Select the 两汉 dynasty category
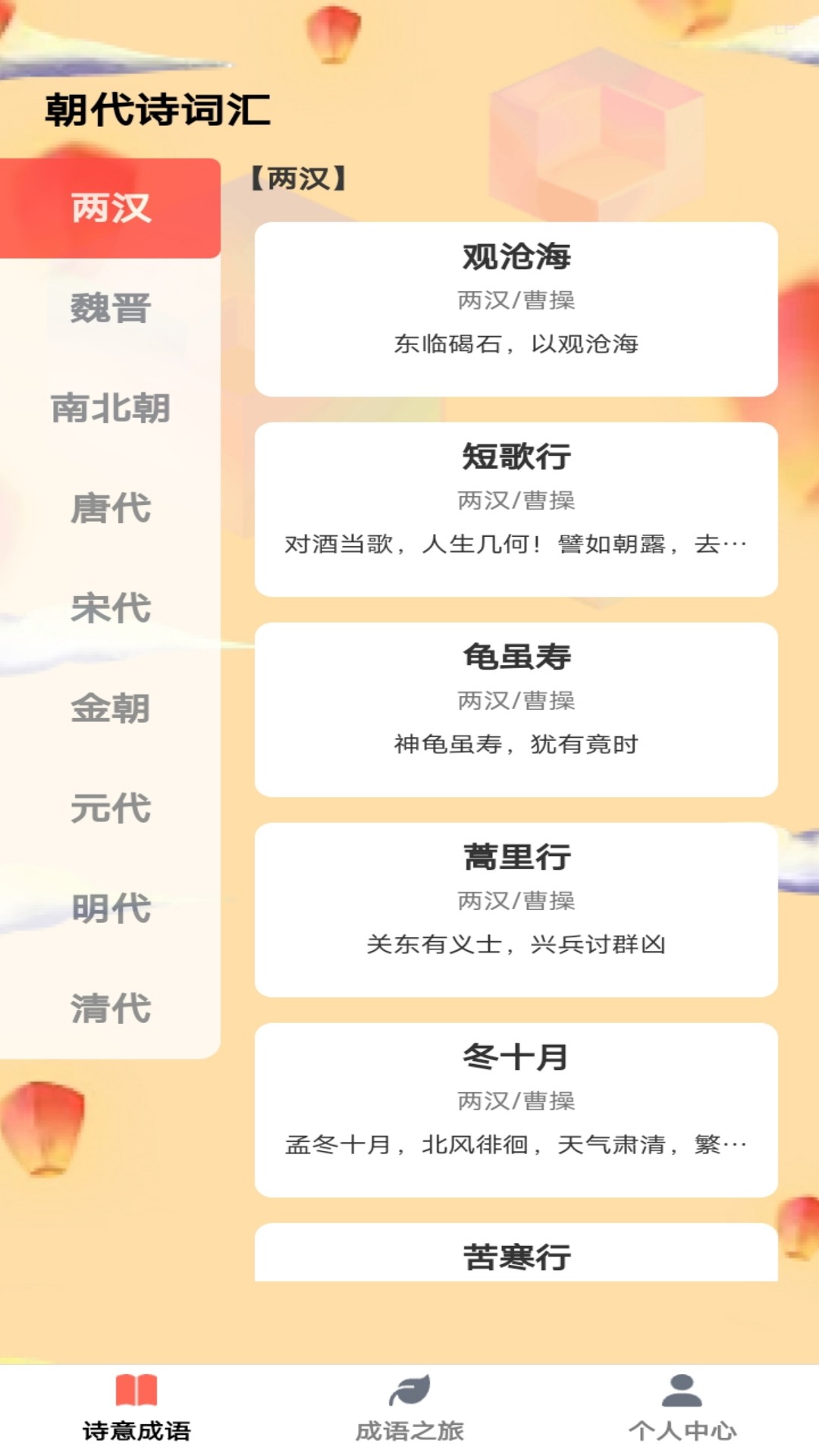Viewport: 819px width, 1456px height. point(111,209)
